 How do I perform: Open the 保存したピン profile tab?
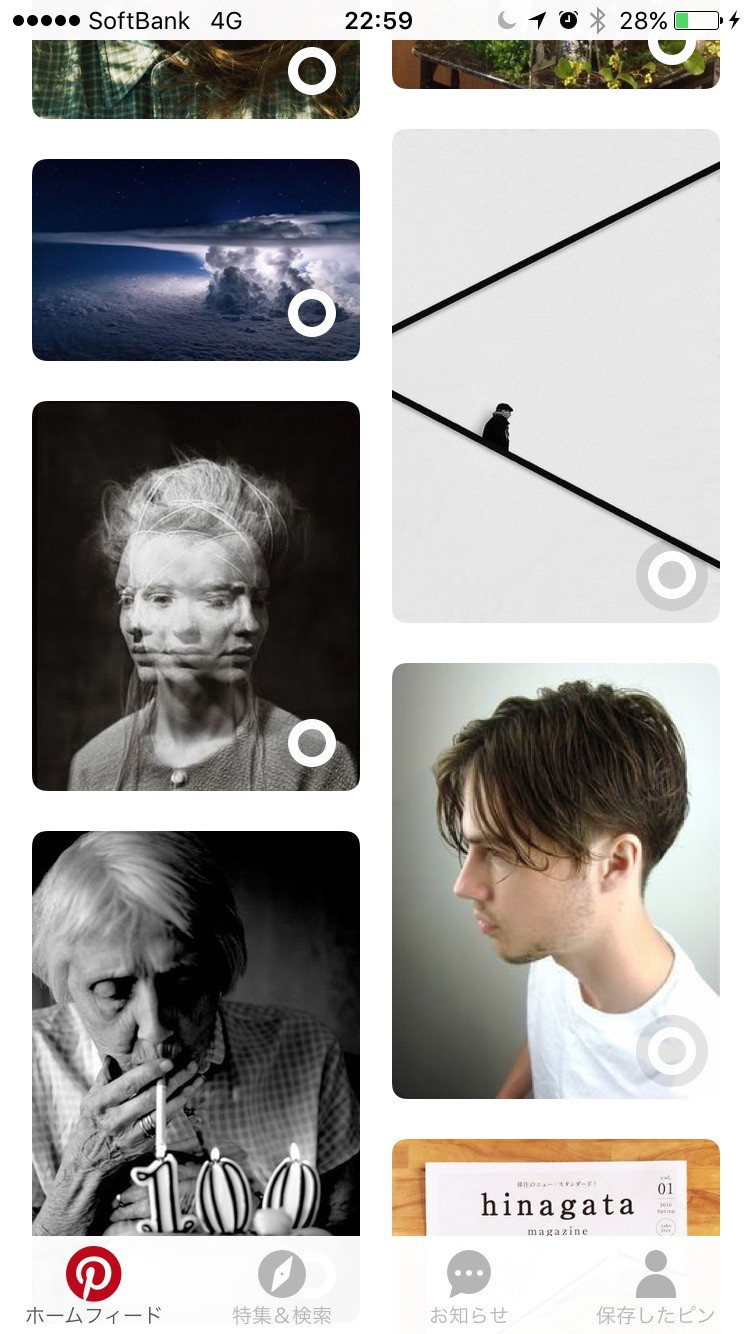click(x=656, y=1286)
